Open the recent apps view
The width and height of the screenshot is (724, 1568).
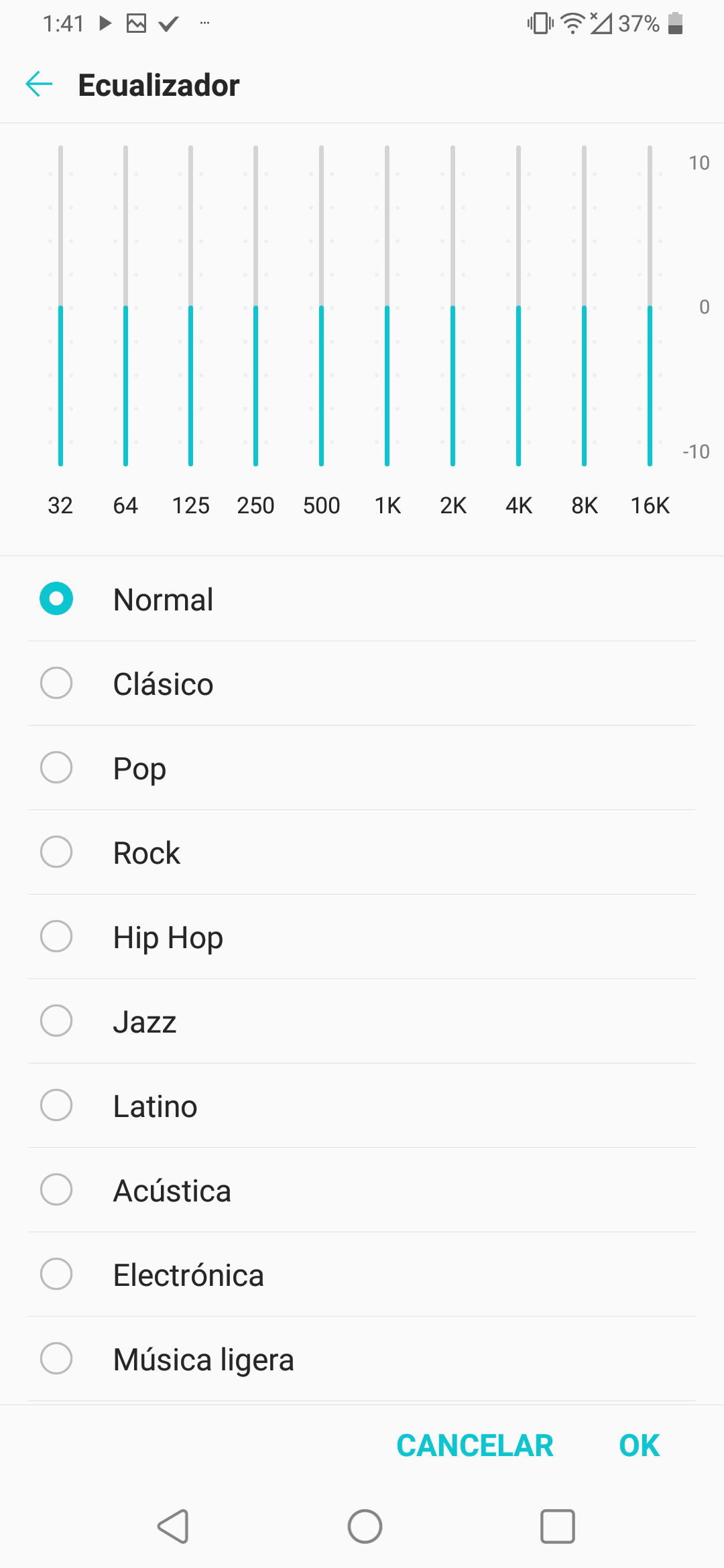(558, 1526)
